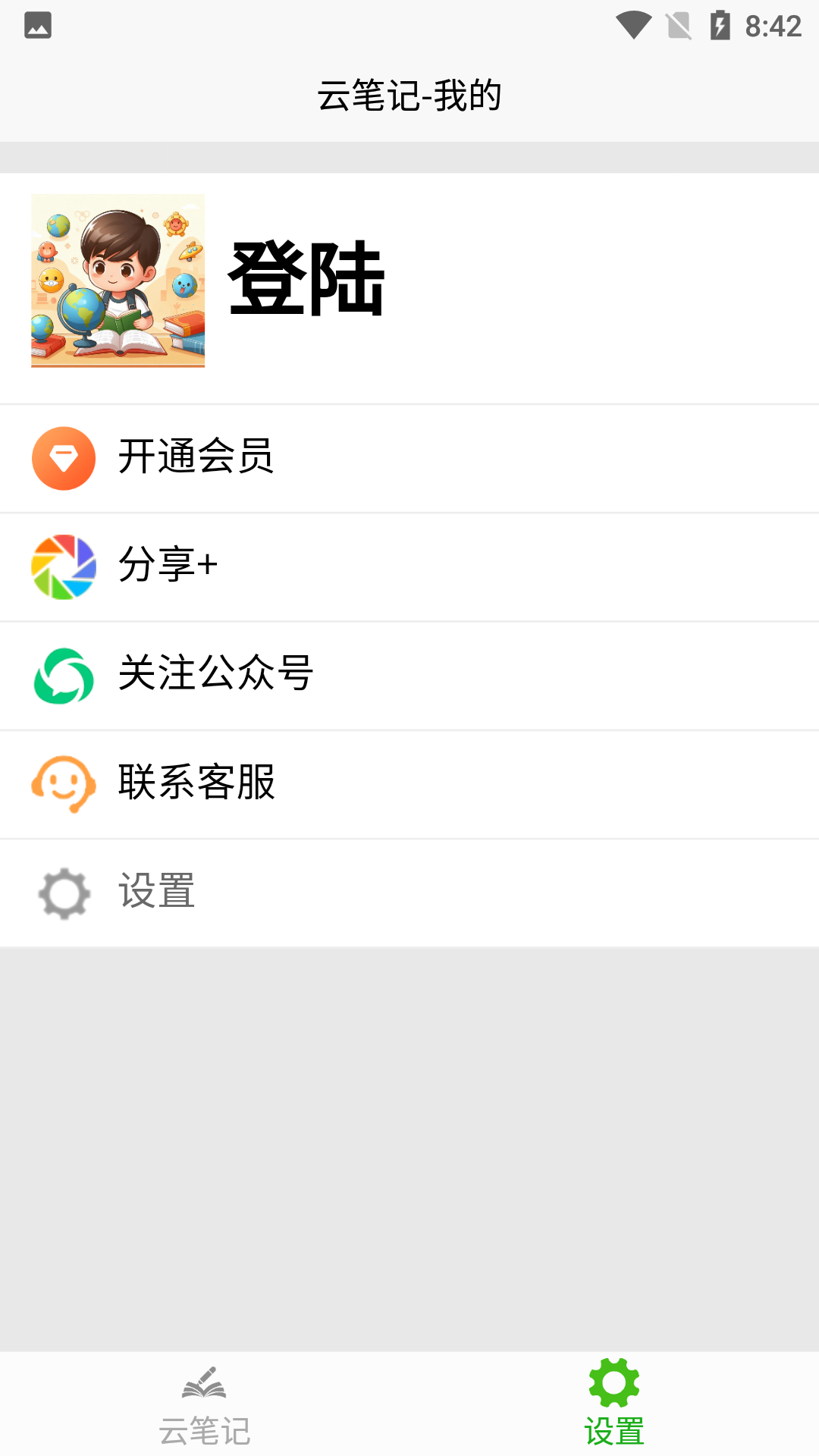Open the profile avatar picture

coord(118,281)
